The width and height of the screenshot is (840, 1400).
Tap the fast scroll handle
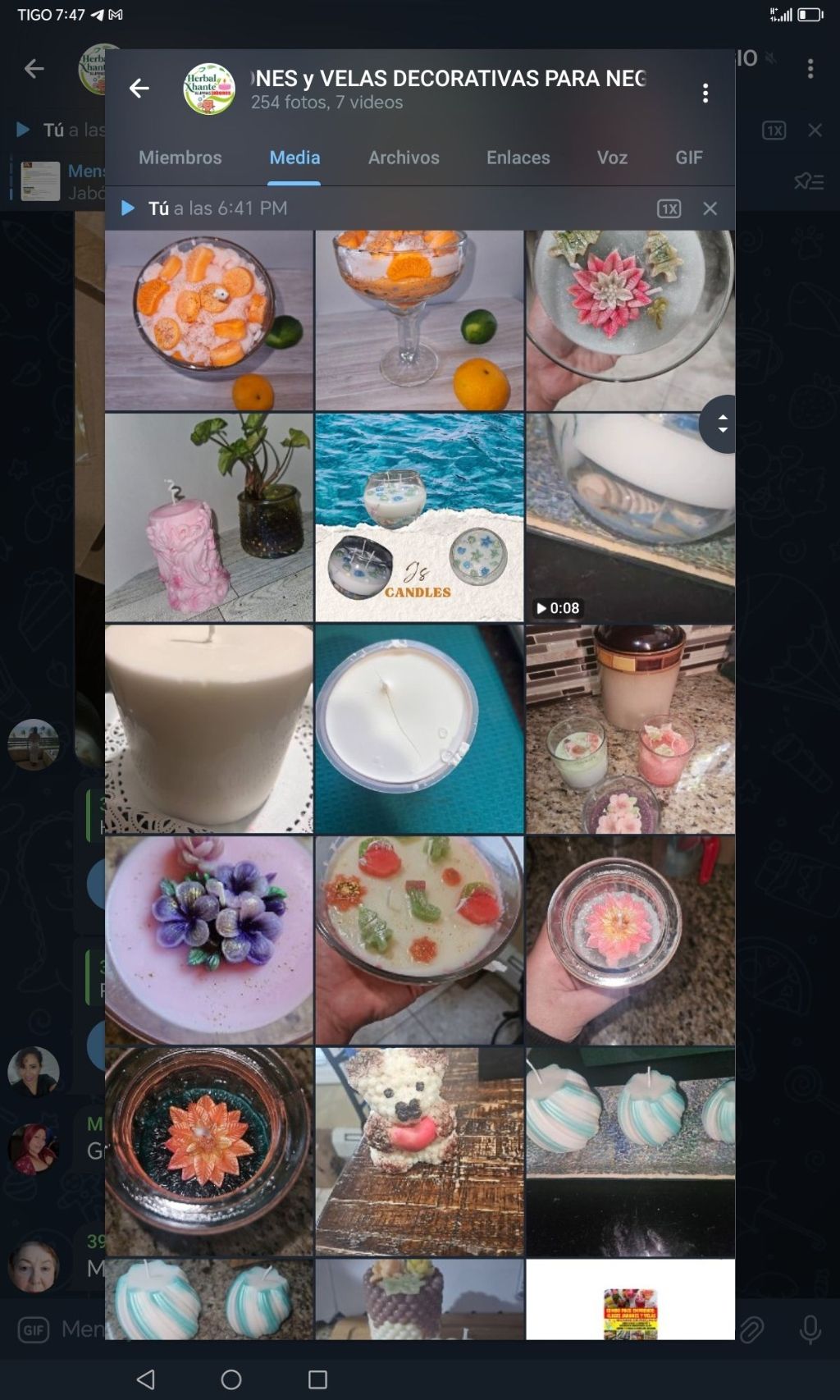point(720,424)
